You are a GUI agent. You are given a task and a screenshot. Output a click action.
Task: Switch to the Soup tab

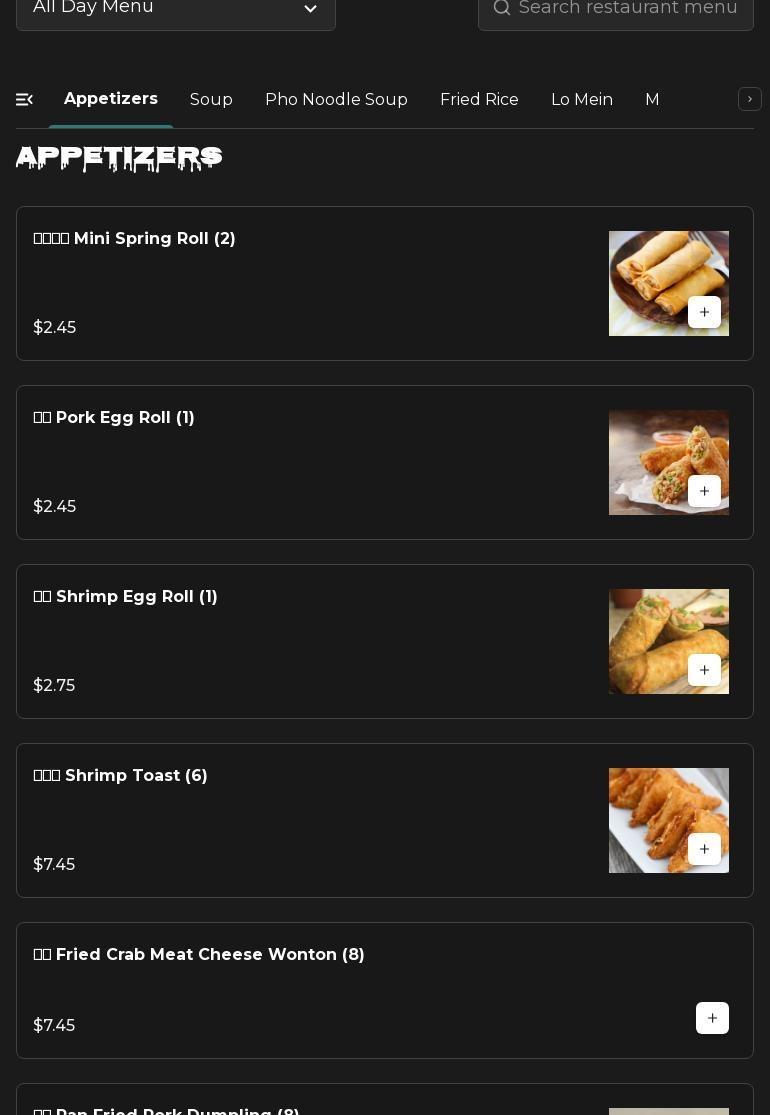click(211, 100)
